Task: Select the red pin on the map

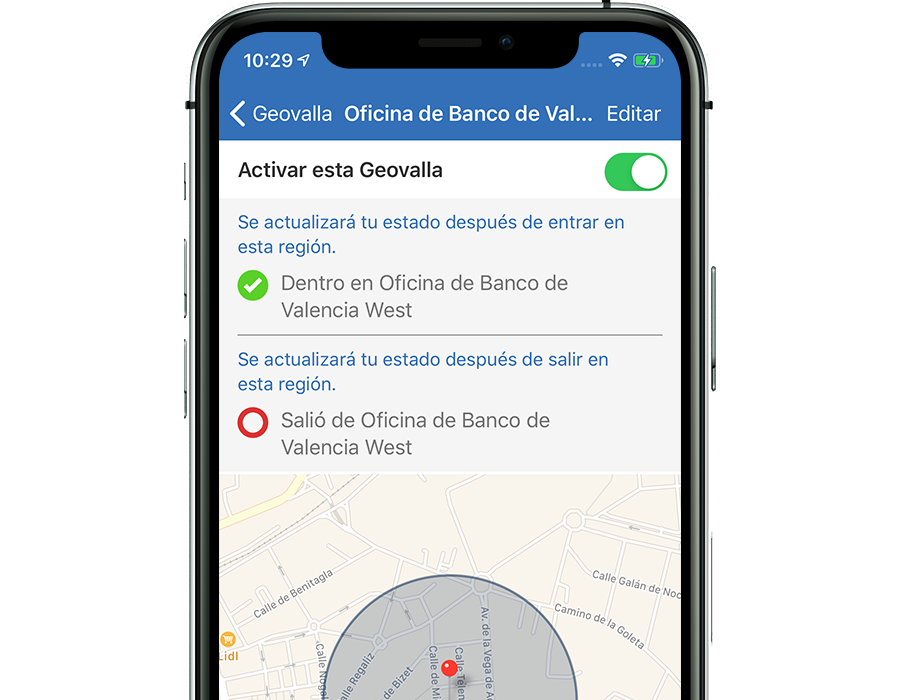Action: pos(449,667)
